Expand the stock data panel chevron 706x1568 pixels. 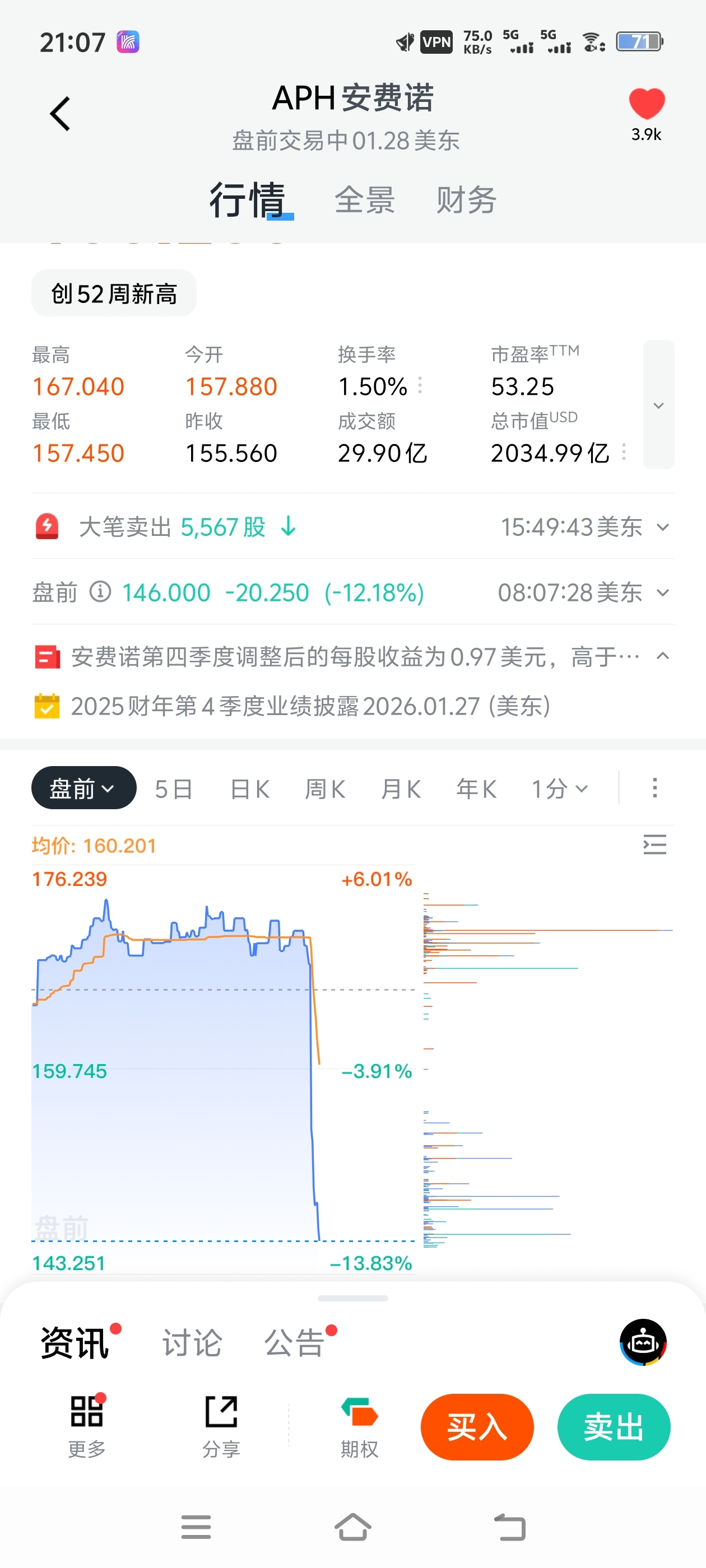[658, 405]
